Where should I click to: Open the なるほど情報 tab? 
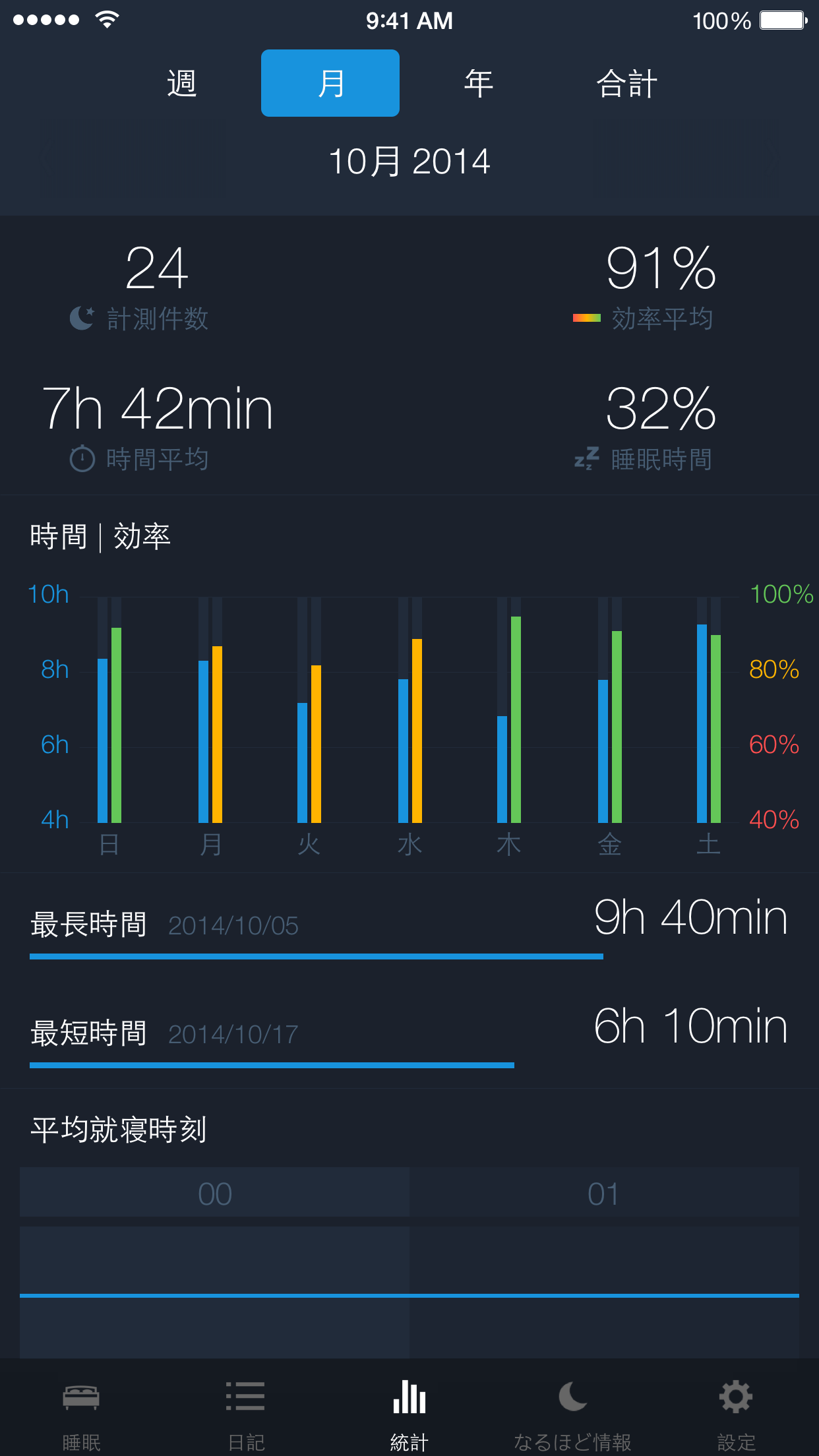573,1412
